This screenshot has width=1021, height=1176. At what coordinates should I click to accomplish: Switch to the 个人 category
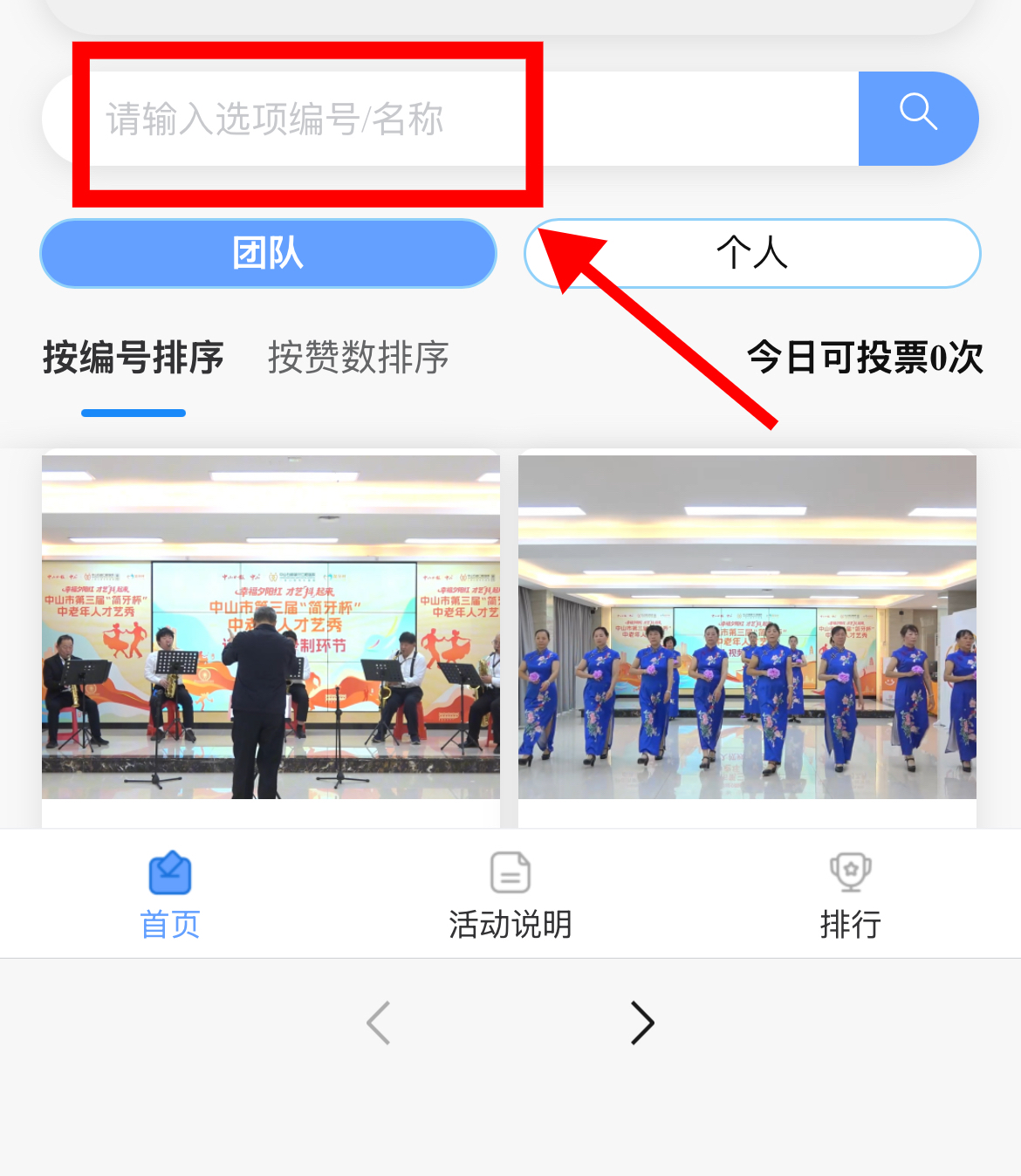tap(751, 254)
